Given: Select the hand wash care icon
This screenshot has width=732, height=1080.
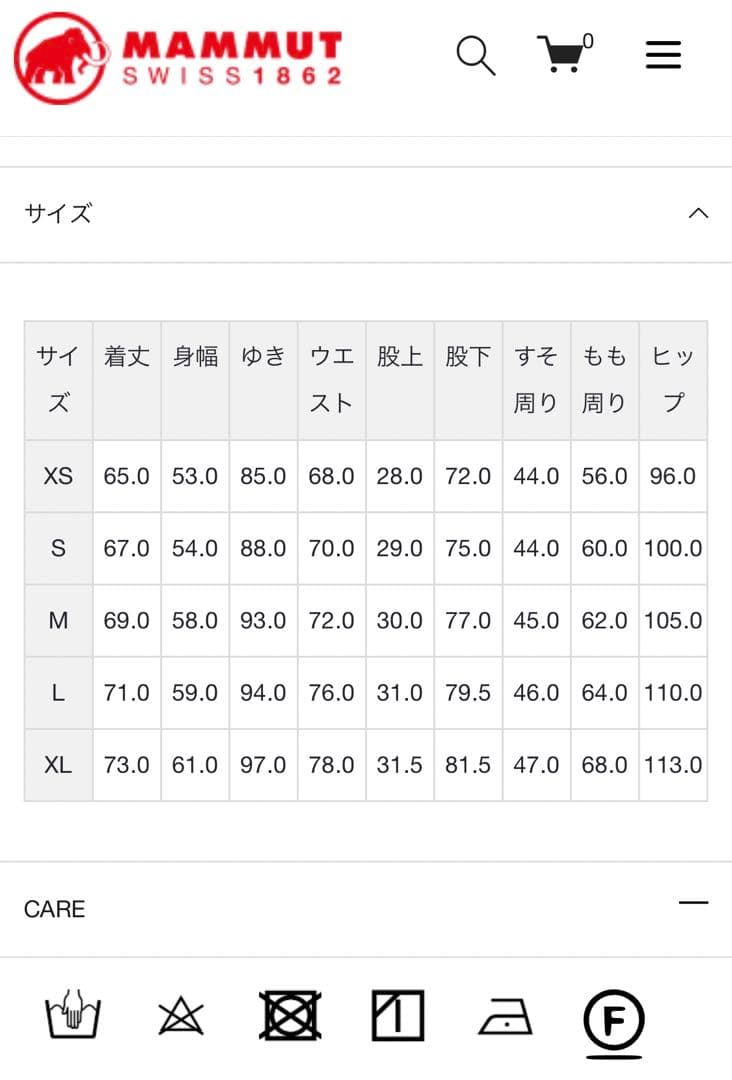Looking at the screenshot, I should (x=73, y=1018).
